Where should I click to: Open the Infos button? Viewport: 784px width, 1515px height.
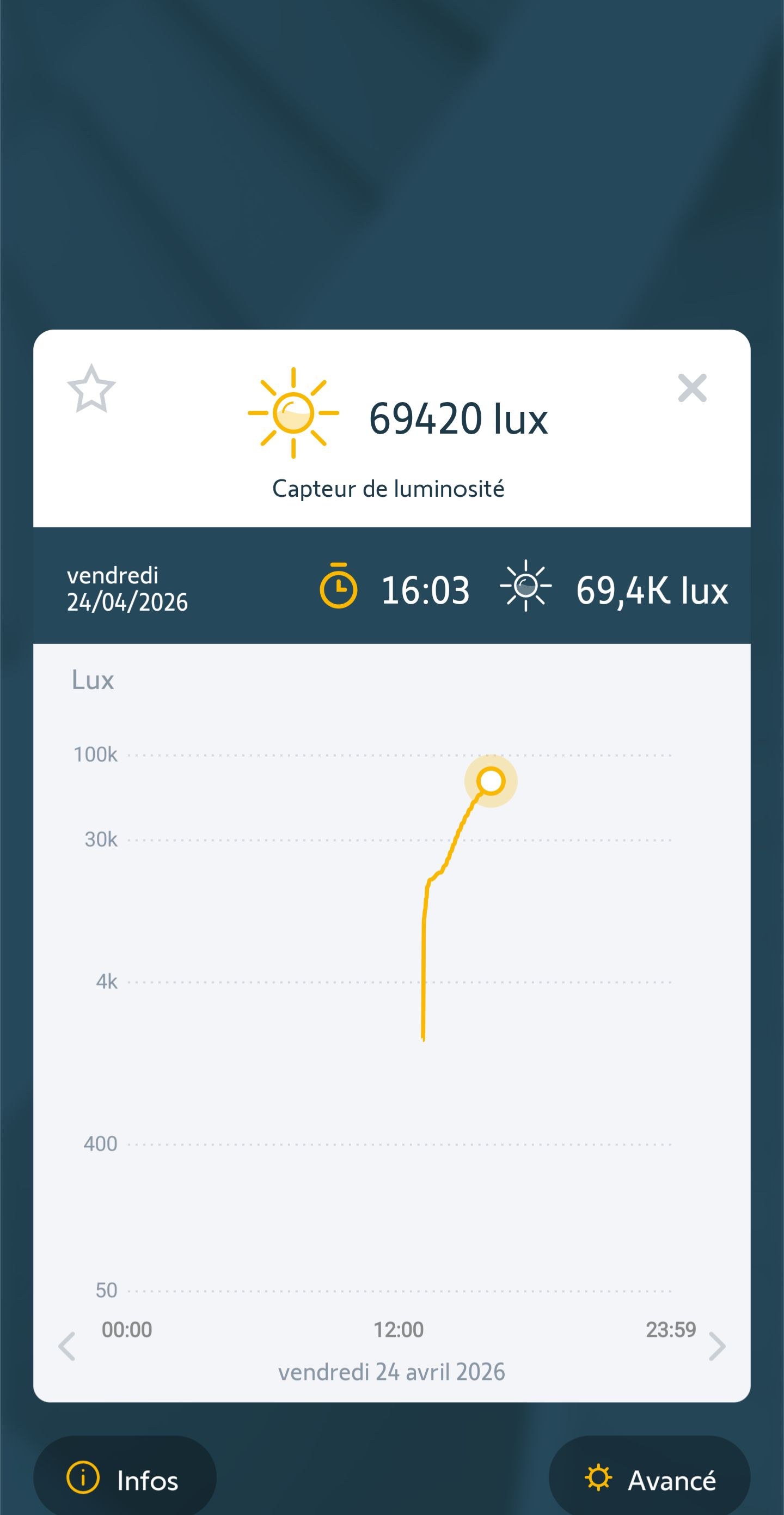tap(125, 1479)
